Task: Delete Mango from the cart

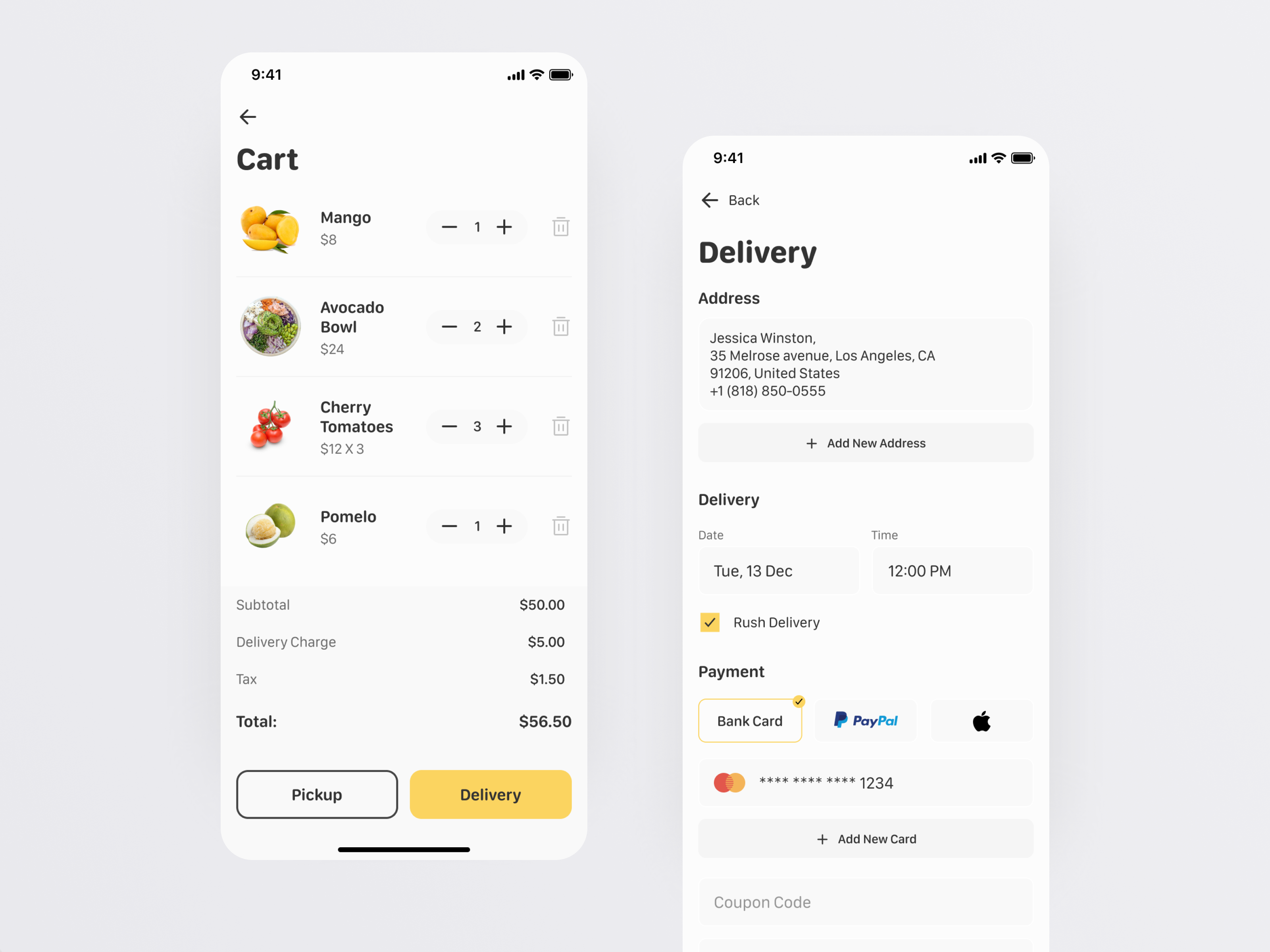Action: point(560,227)
